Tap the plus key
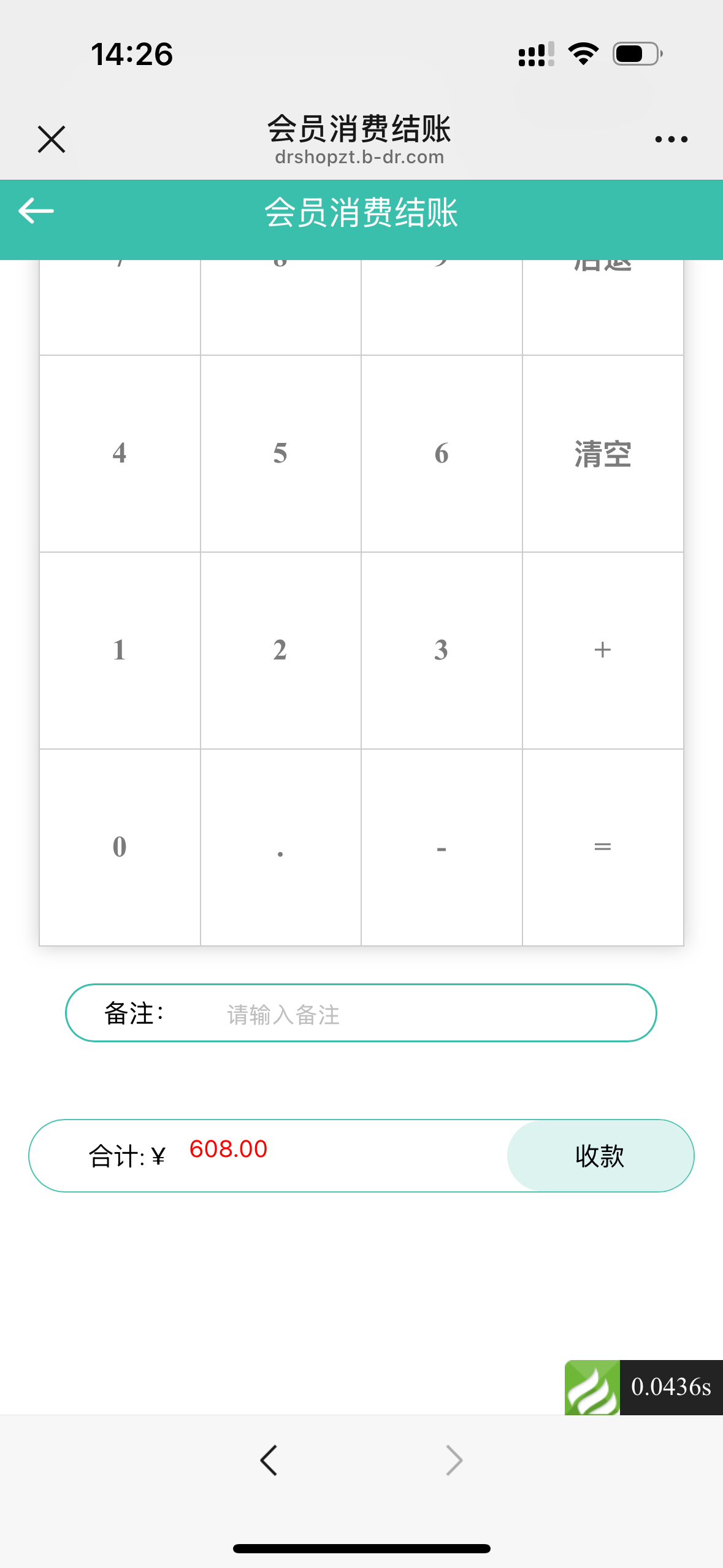 (603, 650)
